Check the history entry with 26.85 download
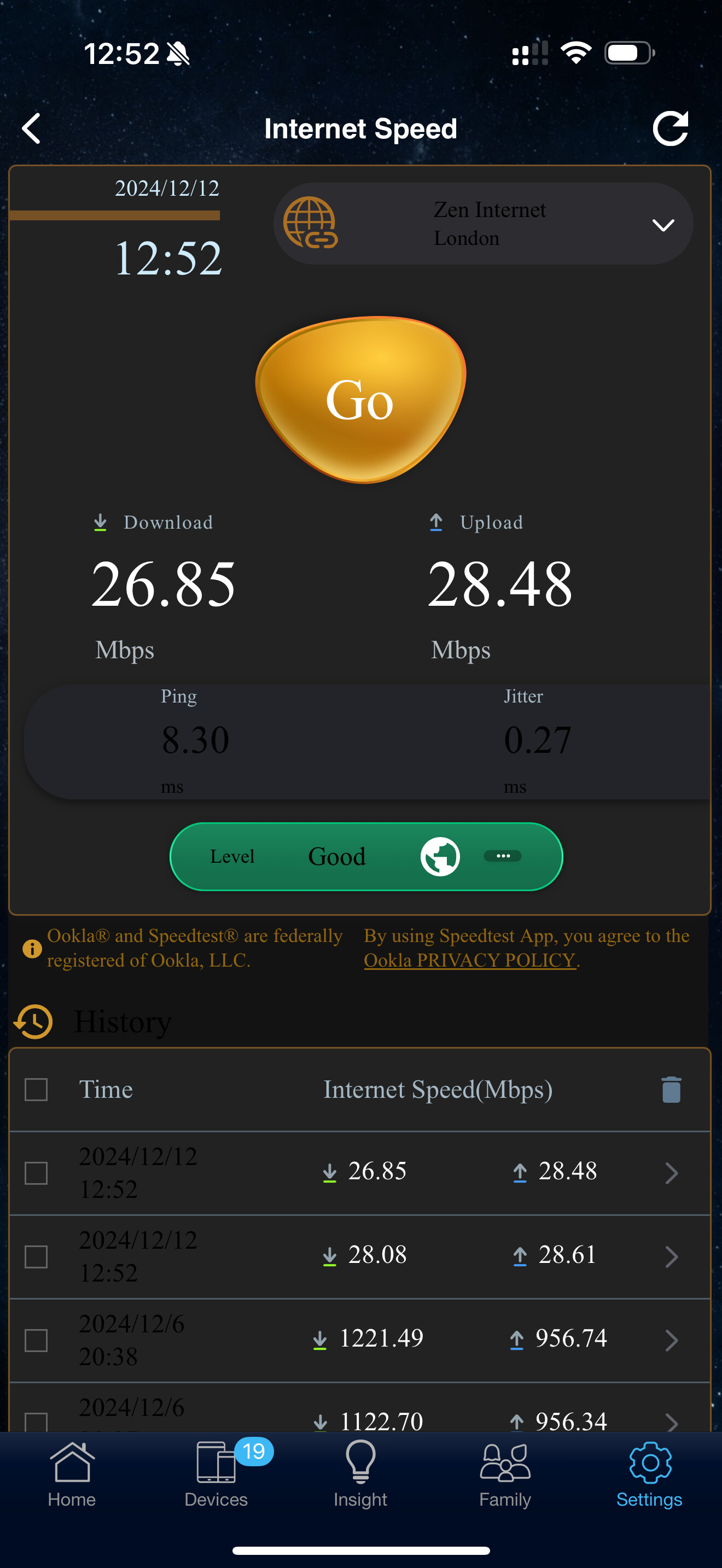The height and width of the screenshot is (1568, 722). (36, 1173)
